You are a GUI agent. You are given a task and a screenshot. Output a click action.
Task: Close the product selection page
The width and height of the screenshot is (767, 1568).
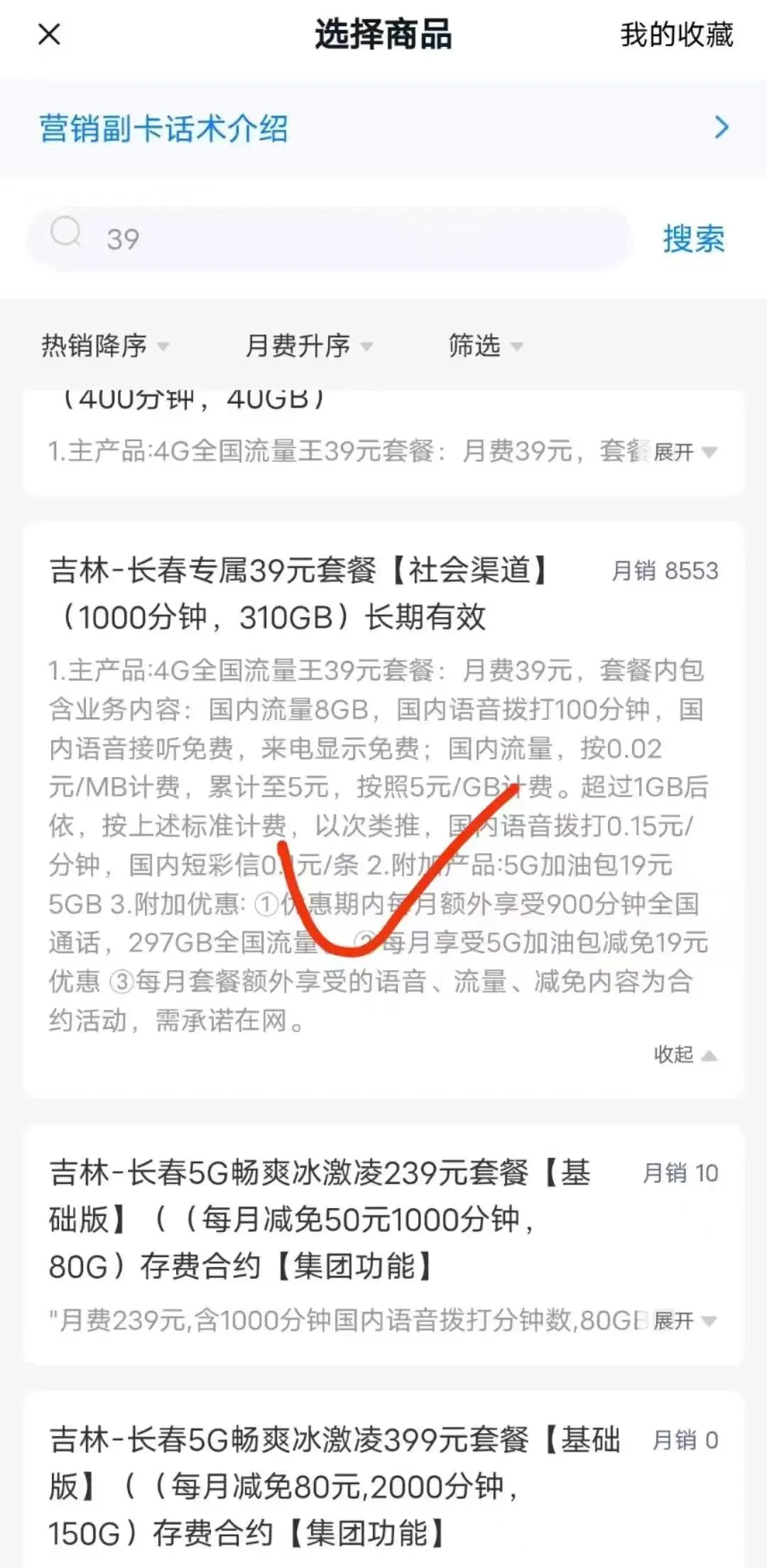[49, 34]
